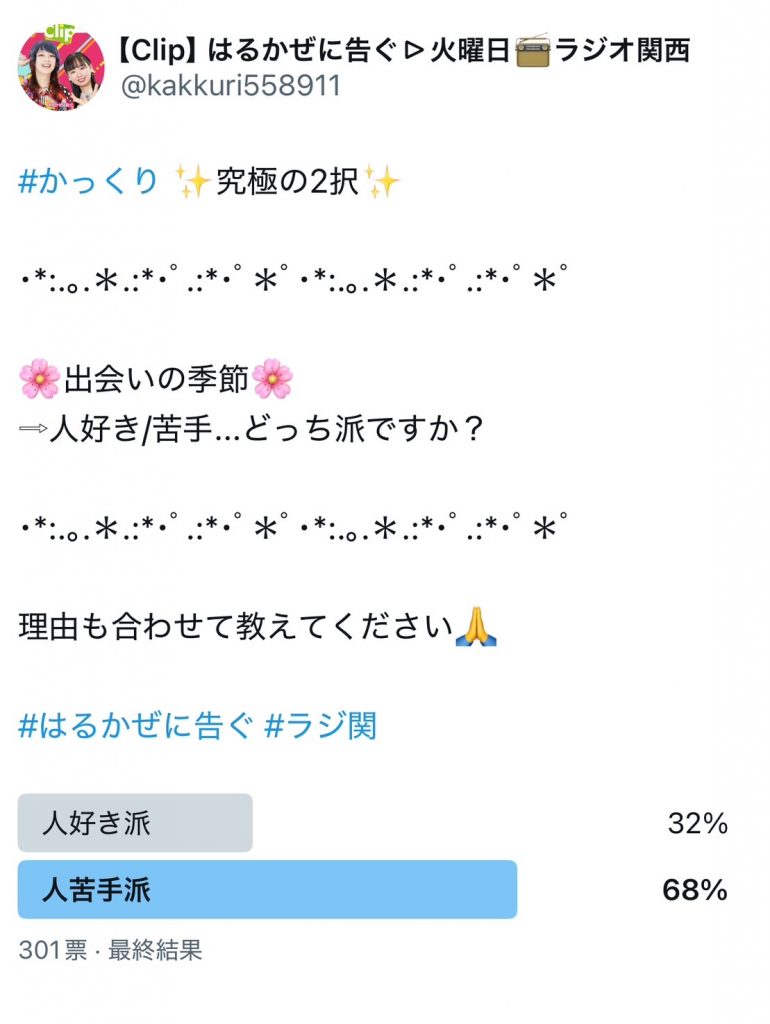The height and width of the screenshot is (1024, 770).
Task: Select the 人好き派 poll option
Action: point(135,825)
